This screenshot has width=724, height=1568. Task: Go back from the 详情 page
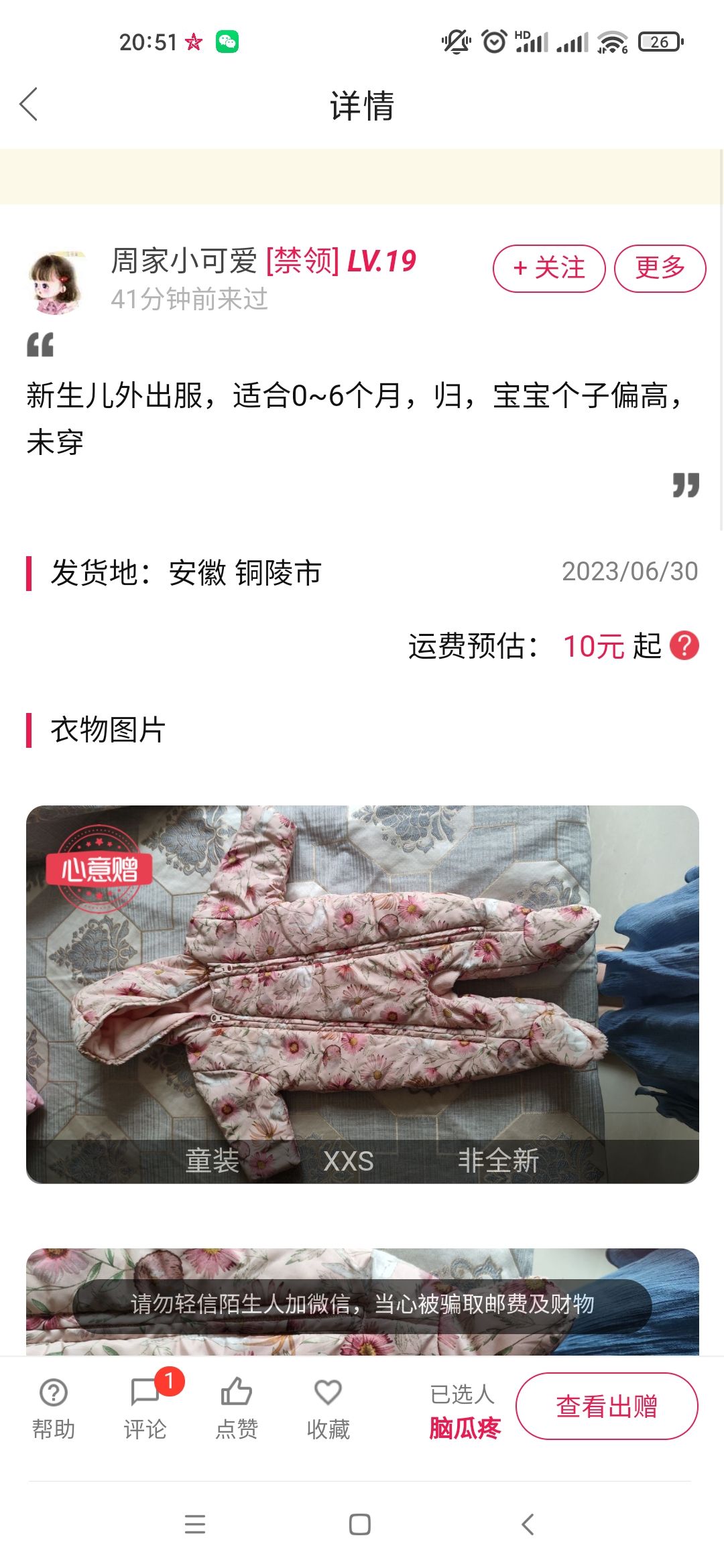29,105
